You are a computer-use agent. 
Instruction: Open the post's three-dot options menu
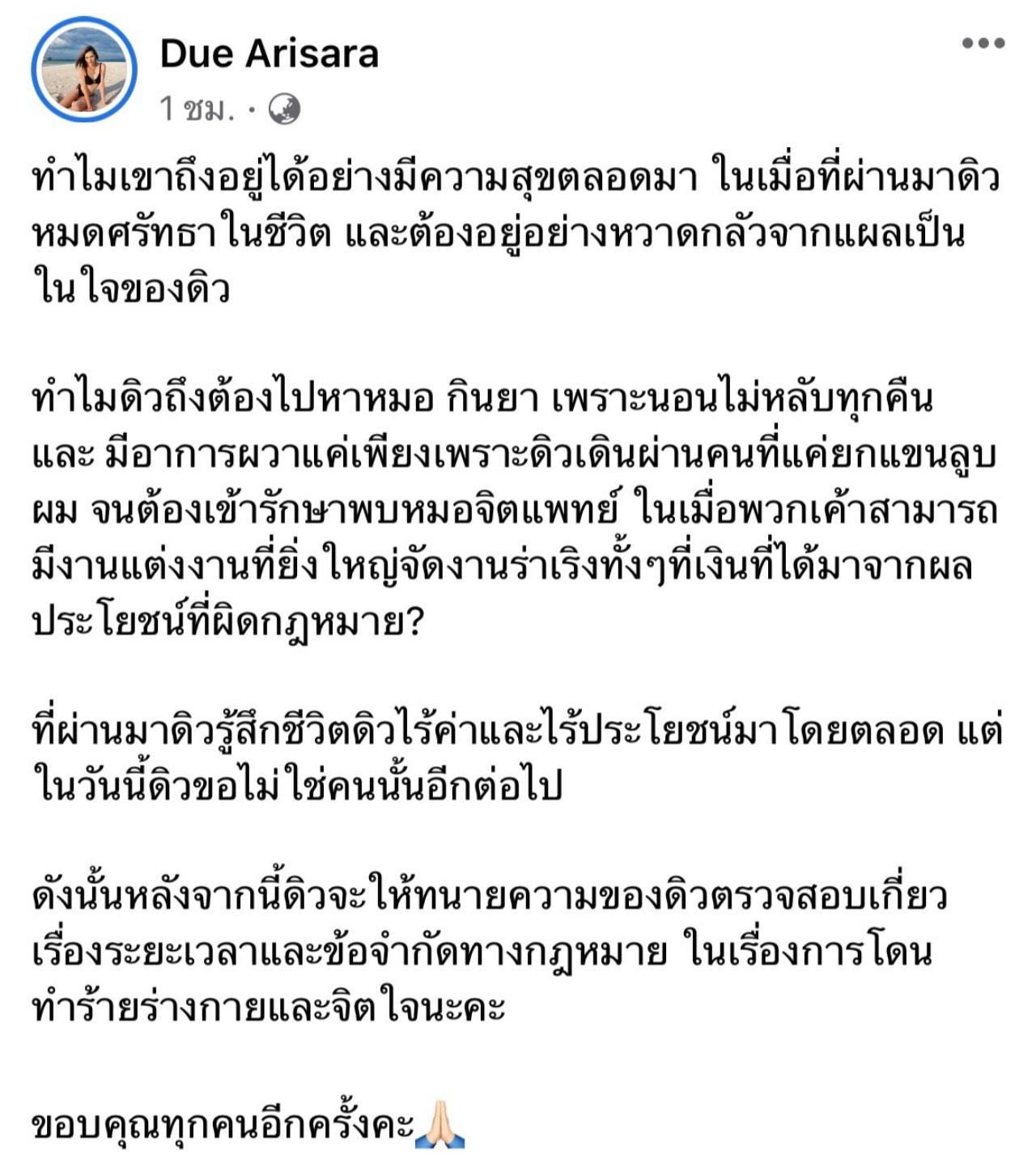[x=983, y=44]
